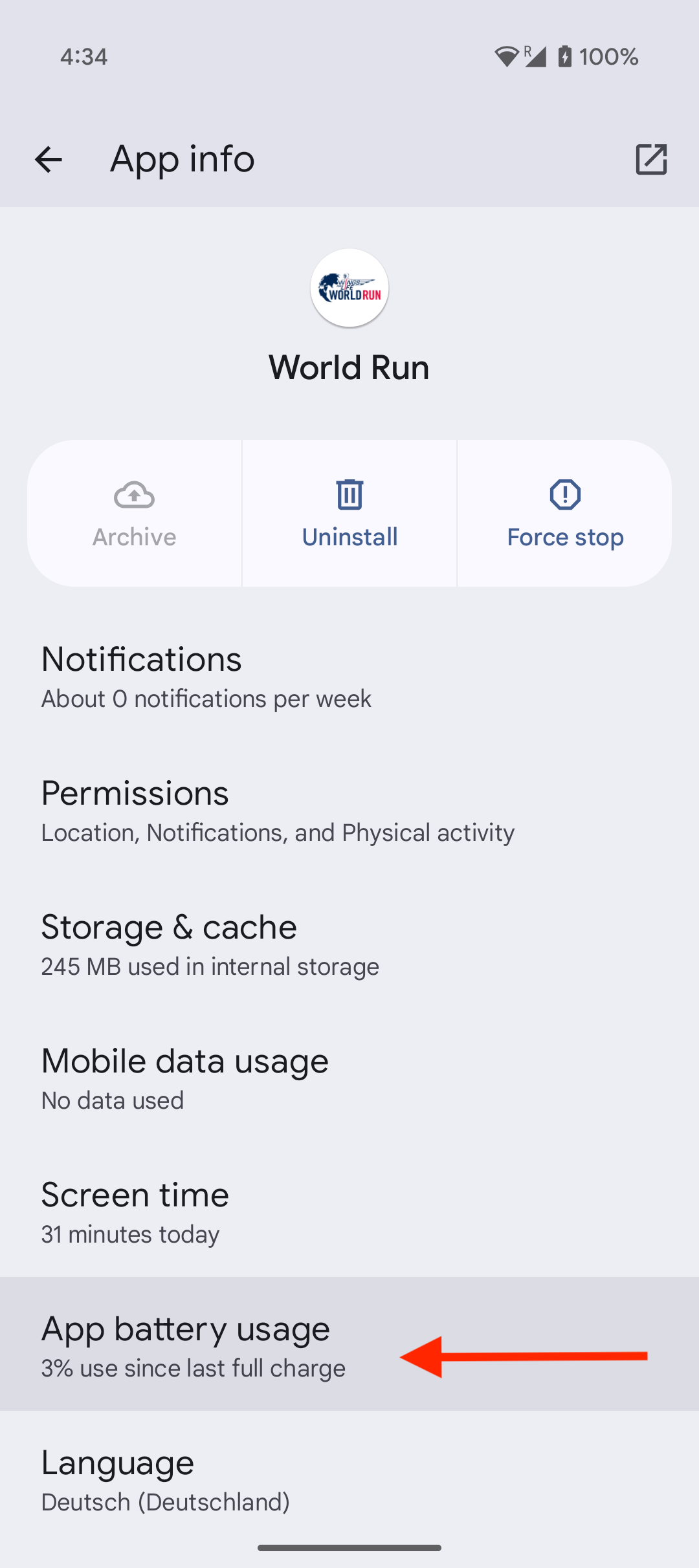This screenshot has height=1568, width=699.
Task: Uninstall the World Run app
Action: coord(349,514)
